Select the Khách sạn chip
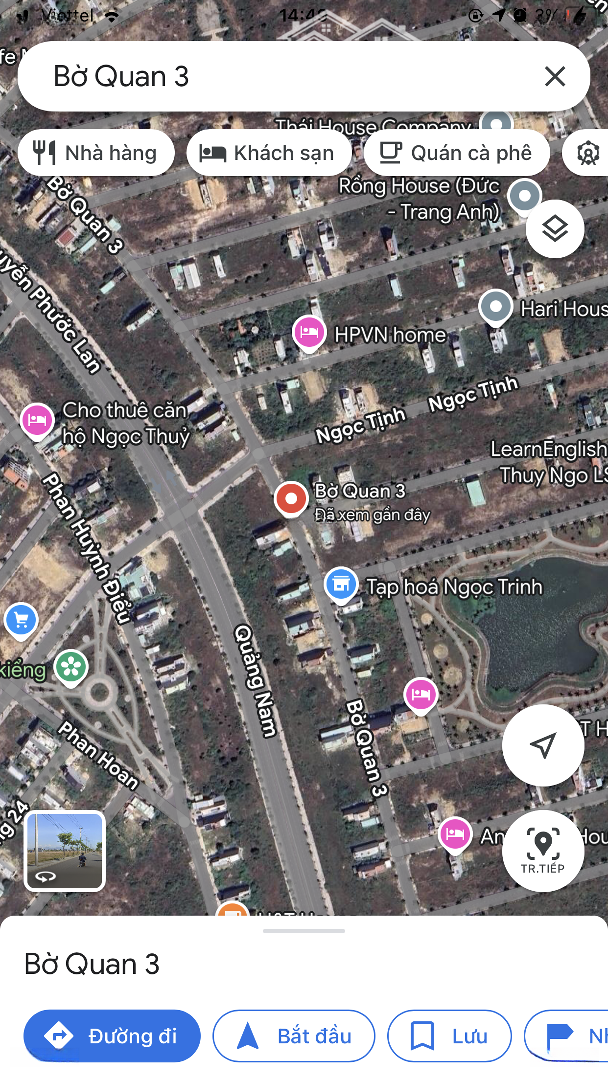 coord(268,153)
